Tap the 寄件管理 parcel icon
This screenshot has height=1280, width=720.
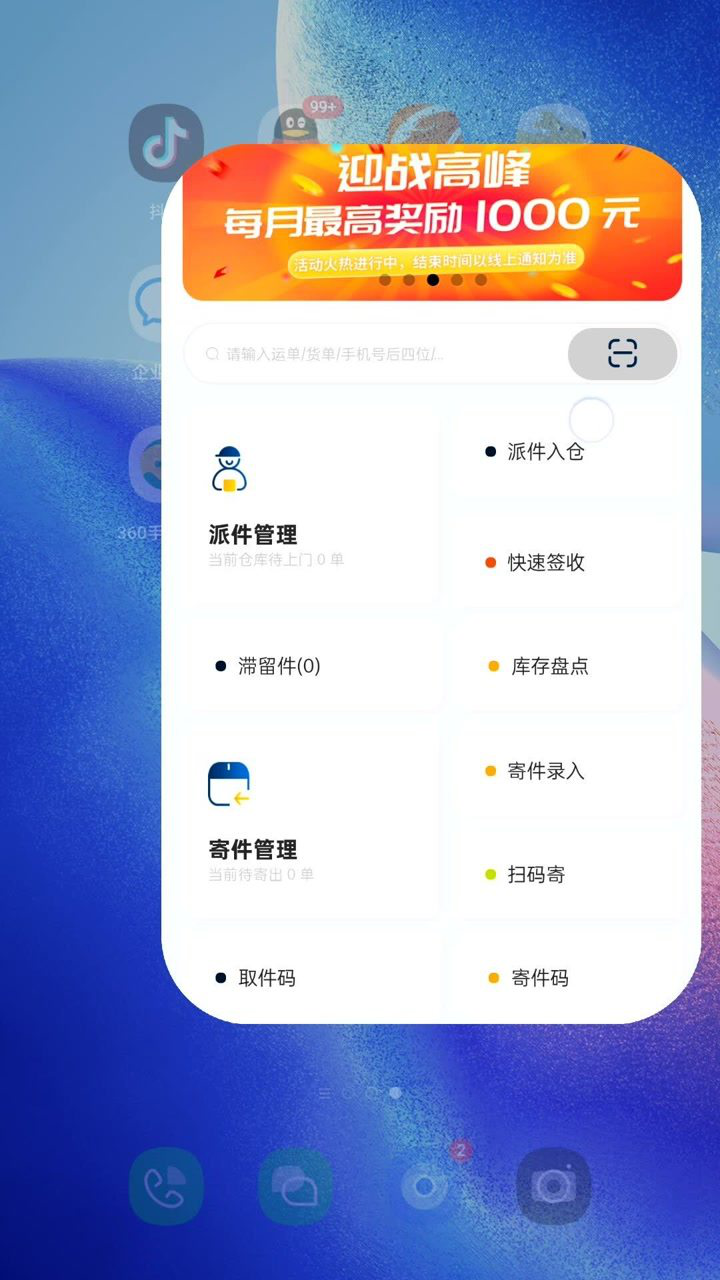[x=228, y=786]
